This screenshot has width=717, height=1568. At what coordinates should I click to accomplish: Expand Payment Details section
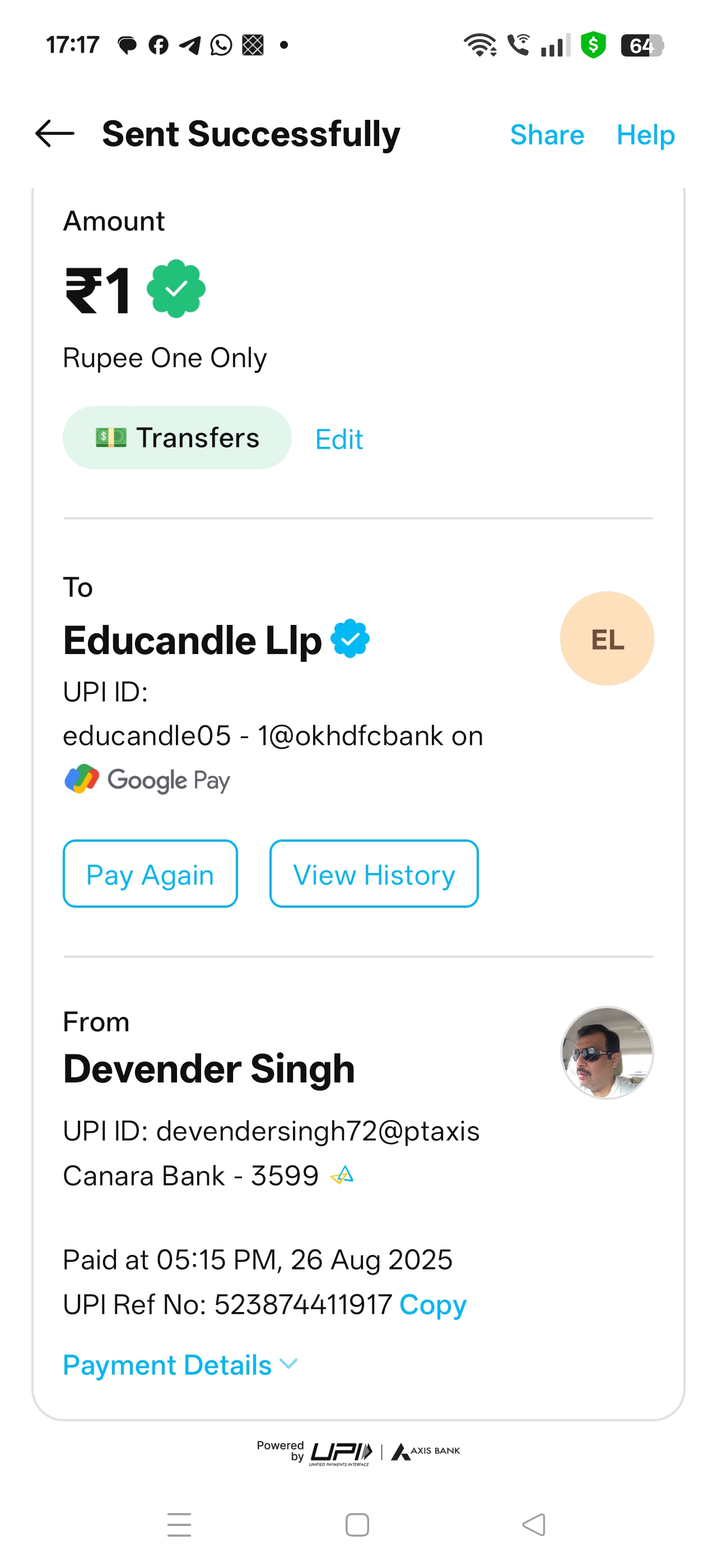click(x=180, y=1365)
